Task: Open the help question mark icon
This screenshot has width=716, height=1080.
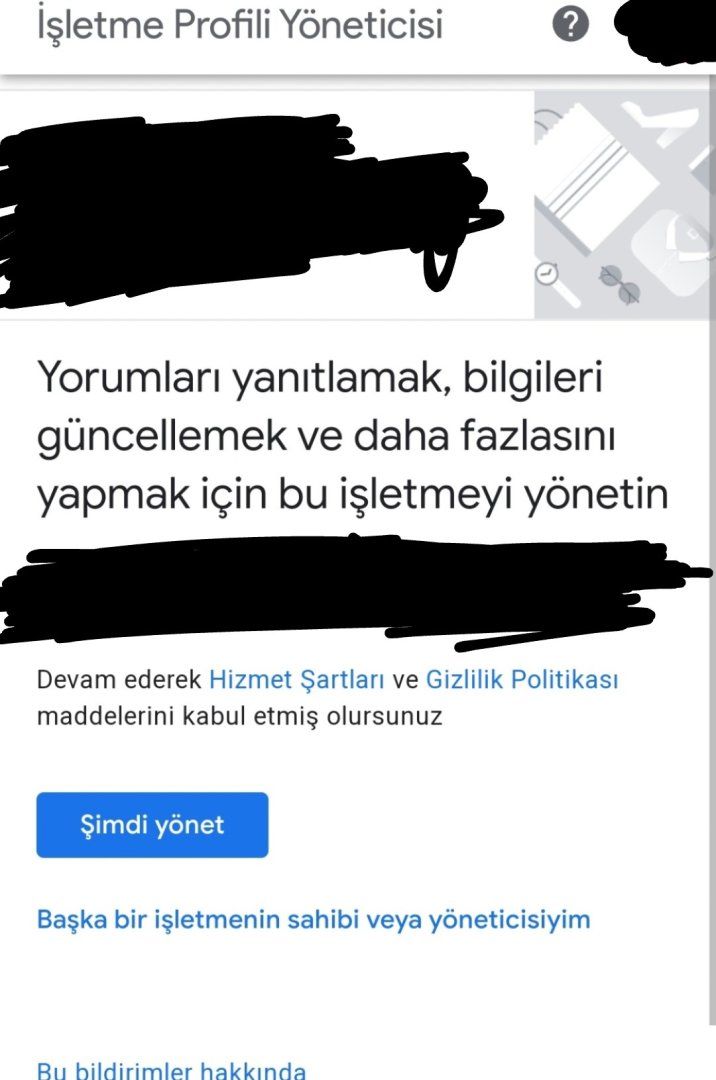Action: pyautogui.click(x=570, y=26)
